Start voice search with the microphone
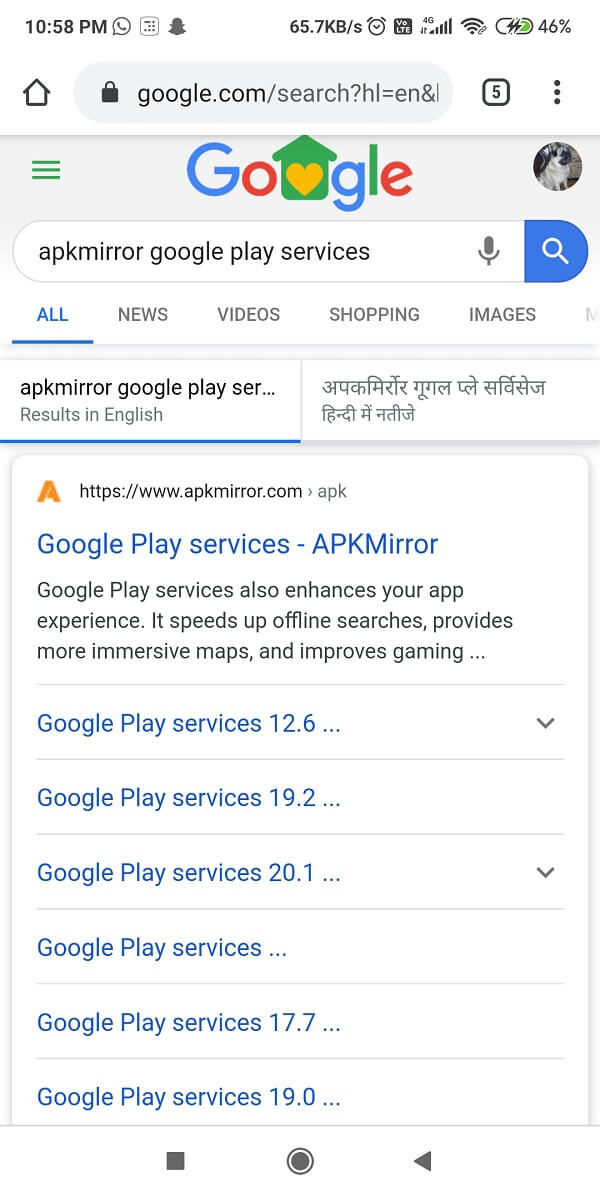The image size is (600, 1197). (x=489, y=251)
